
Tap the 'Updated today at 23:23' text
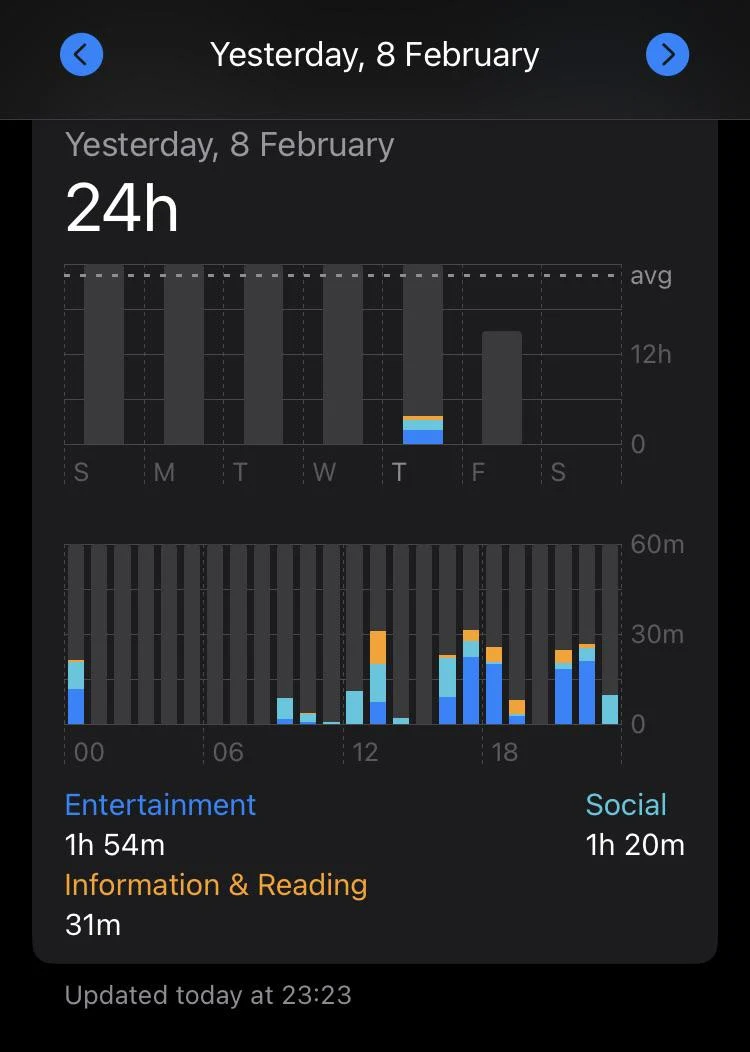pyautogui.click(x=208, y=995)
